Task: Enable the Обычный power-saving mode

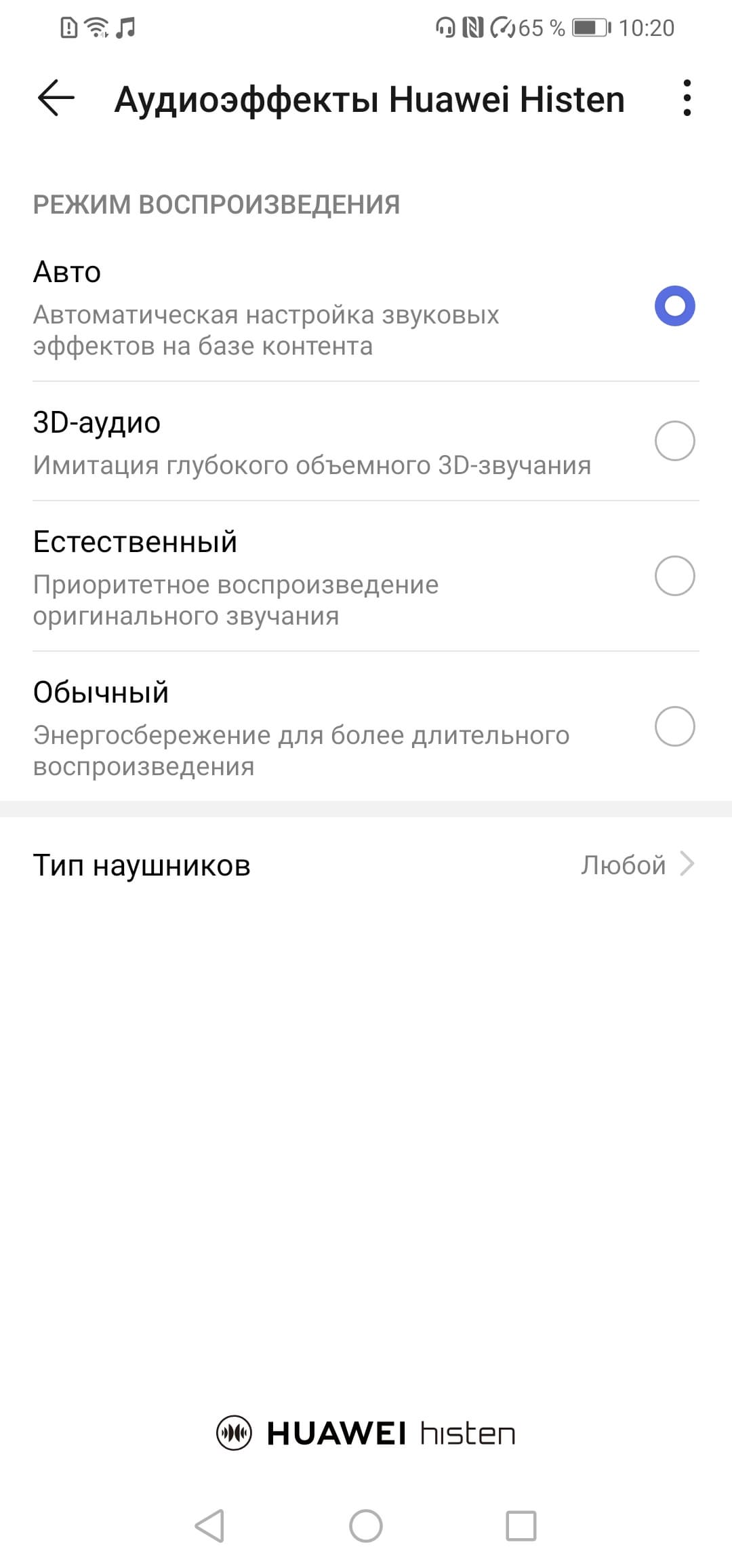Action: coord(674,726)
